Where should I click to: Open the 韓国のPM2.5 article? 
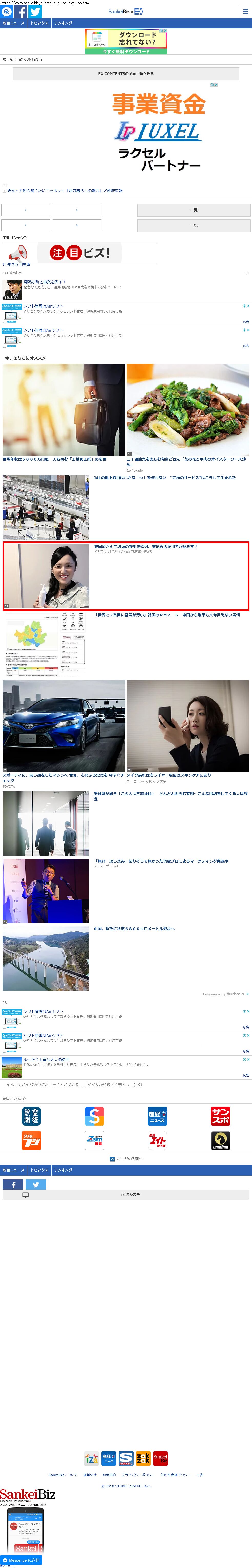pyautogui.click(x=167, y=615)
